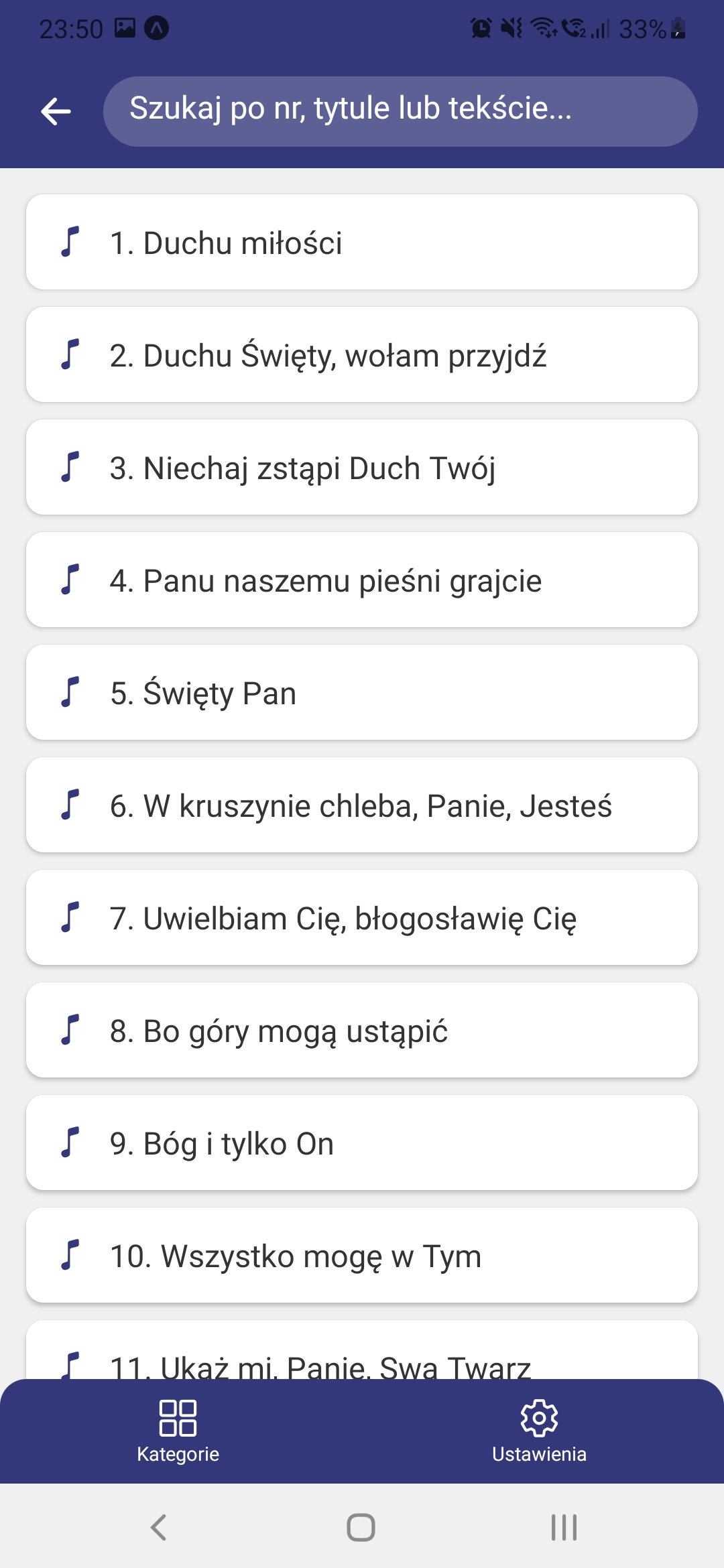Screen dimensions: 724x1568
Task: Open "W kruszynie chleba, Panie, Jesteś"
Action: pos(362,805)
